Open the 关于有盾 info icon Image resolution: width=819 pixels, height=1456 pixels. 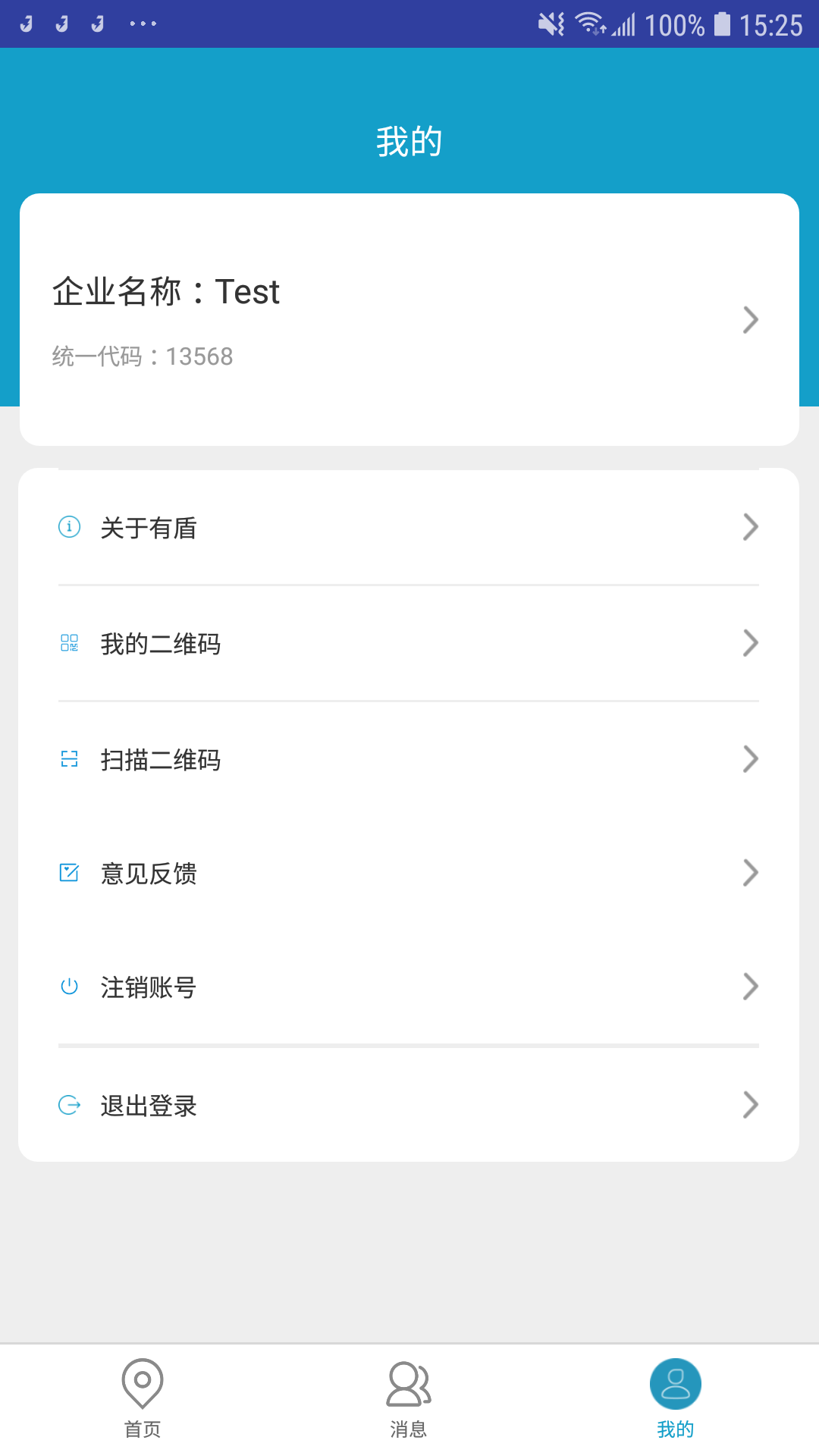coord(70,527)
